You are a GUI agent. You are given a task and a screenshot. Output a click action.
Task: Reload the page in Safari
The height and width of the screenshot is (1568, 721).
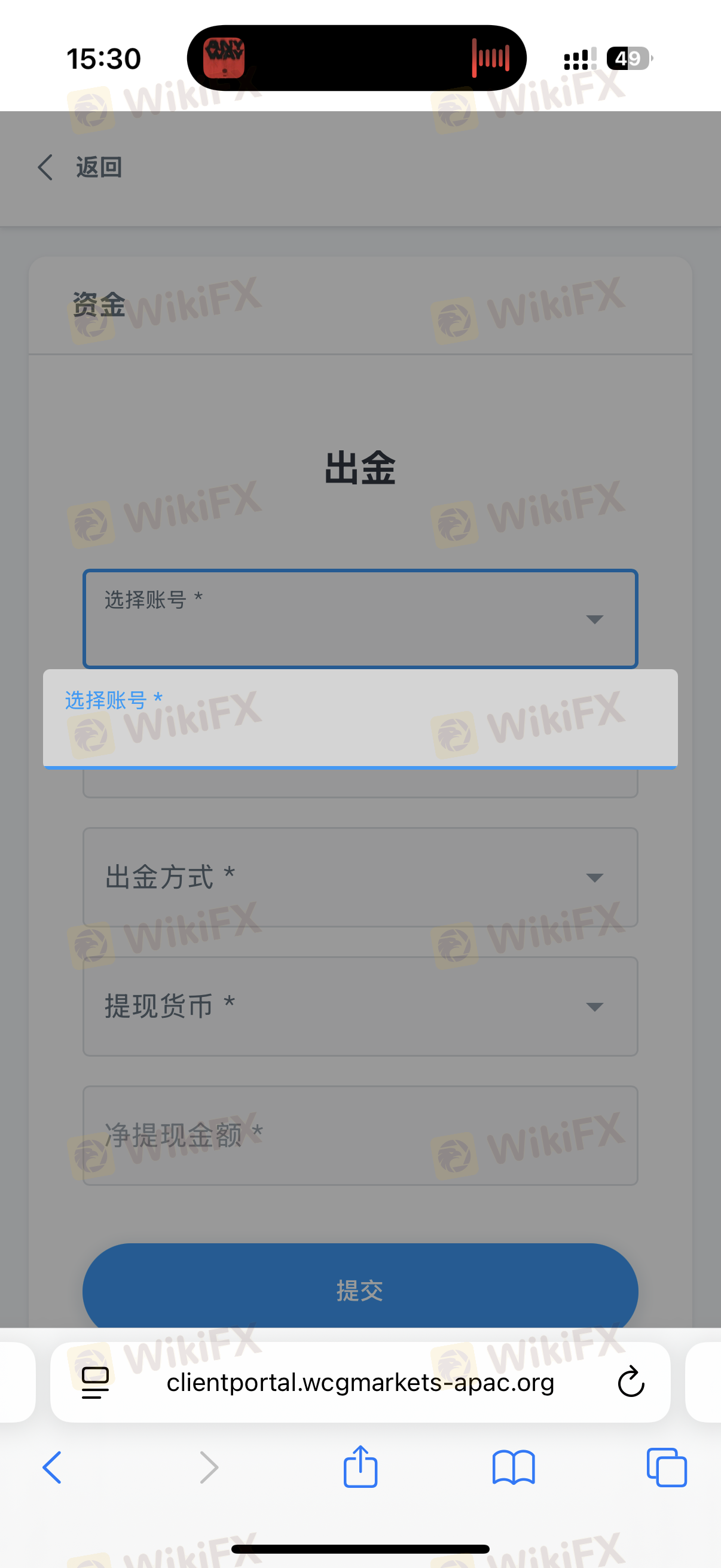[x=631, y=1382]
